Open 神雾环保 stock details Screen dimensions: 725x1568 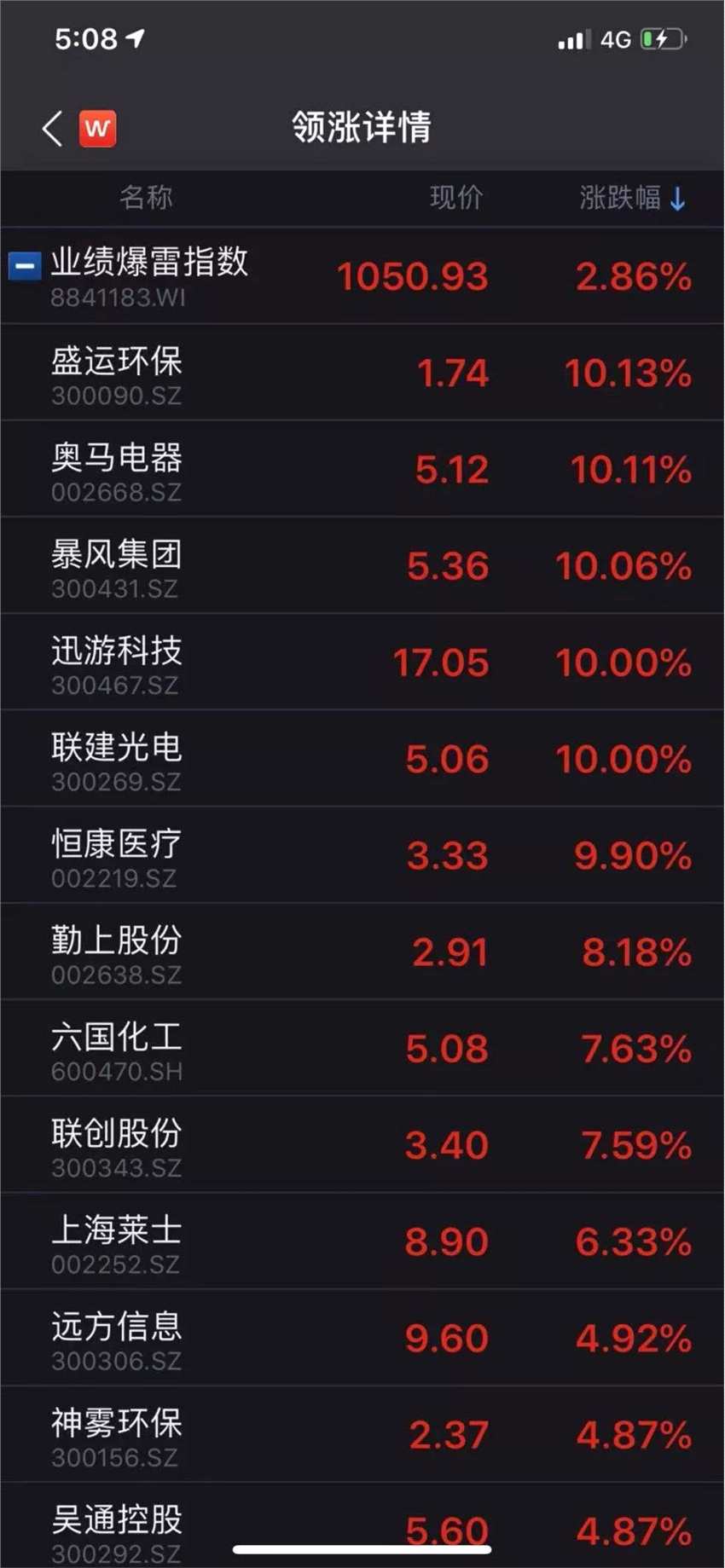tap(116, 1433)
